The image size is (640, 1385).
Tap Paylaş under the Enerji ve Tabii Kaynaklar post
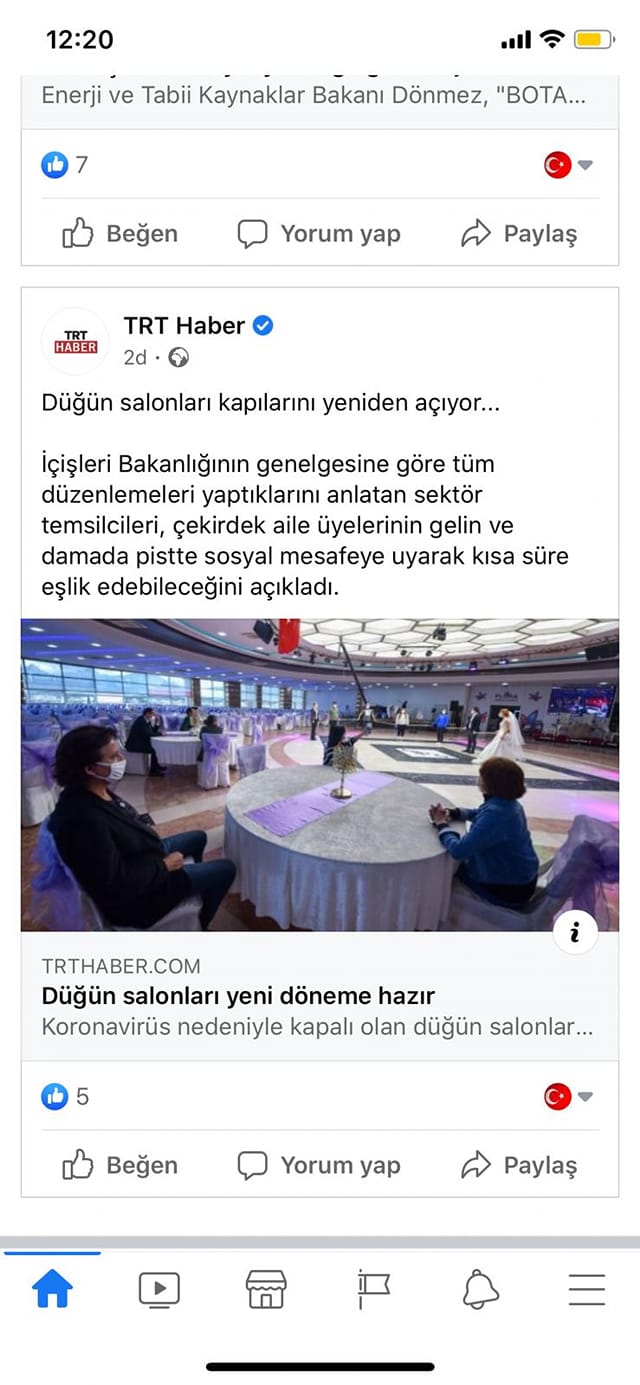click(518, 234)
